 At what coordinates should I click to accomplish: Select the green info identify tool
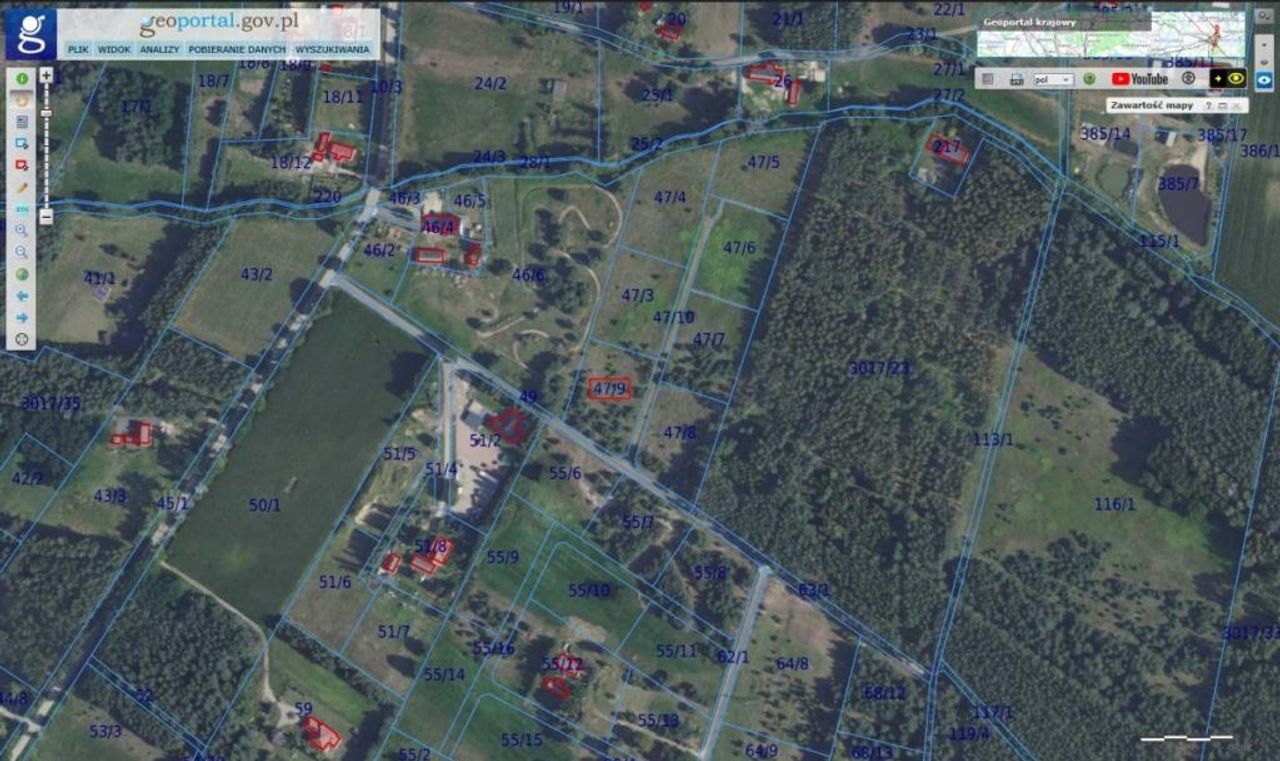coord(22,78)
